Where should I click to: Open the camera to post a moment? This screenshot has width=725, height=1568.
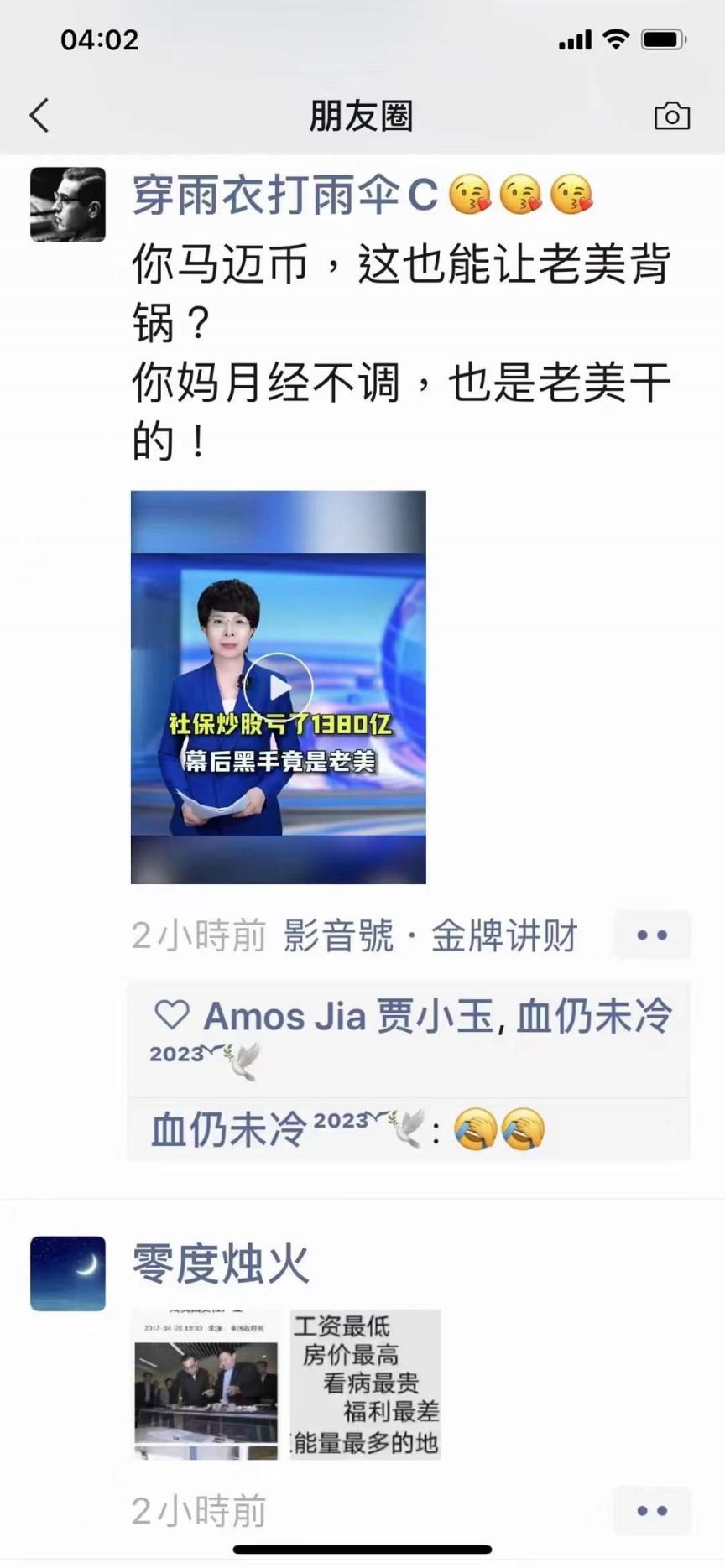pyautogui.click(x=671, y=116)
